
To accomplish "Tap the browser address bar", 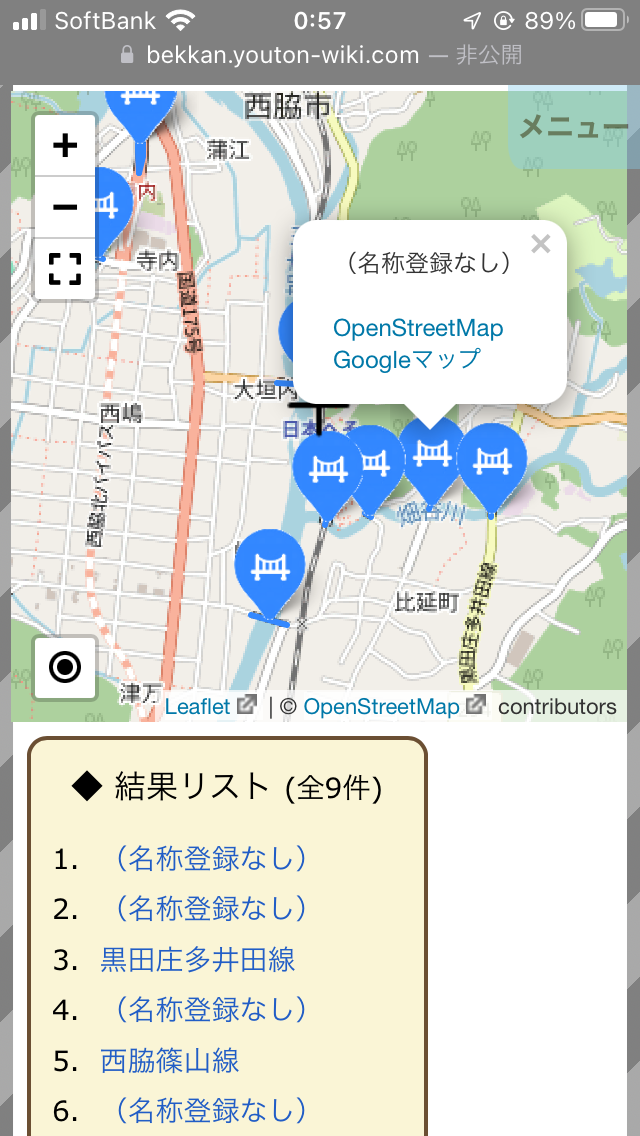I will coord(320,55).
